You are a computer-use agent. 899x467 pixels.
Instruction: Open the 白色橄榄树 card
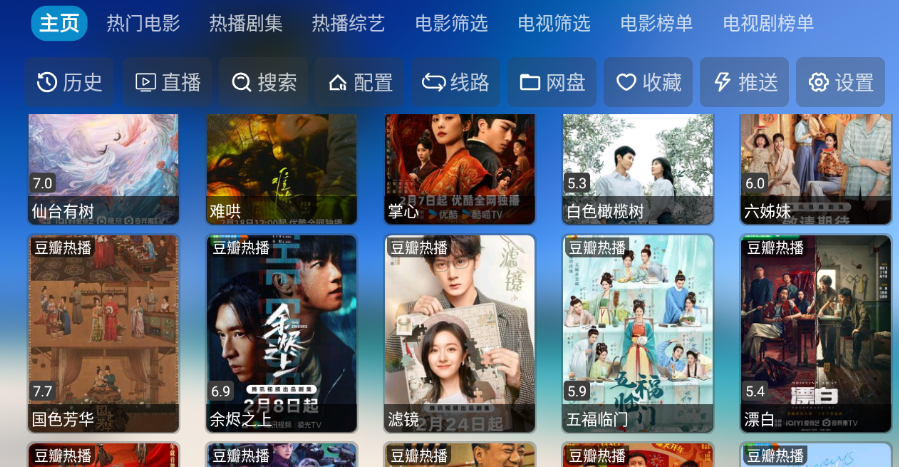637,168
